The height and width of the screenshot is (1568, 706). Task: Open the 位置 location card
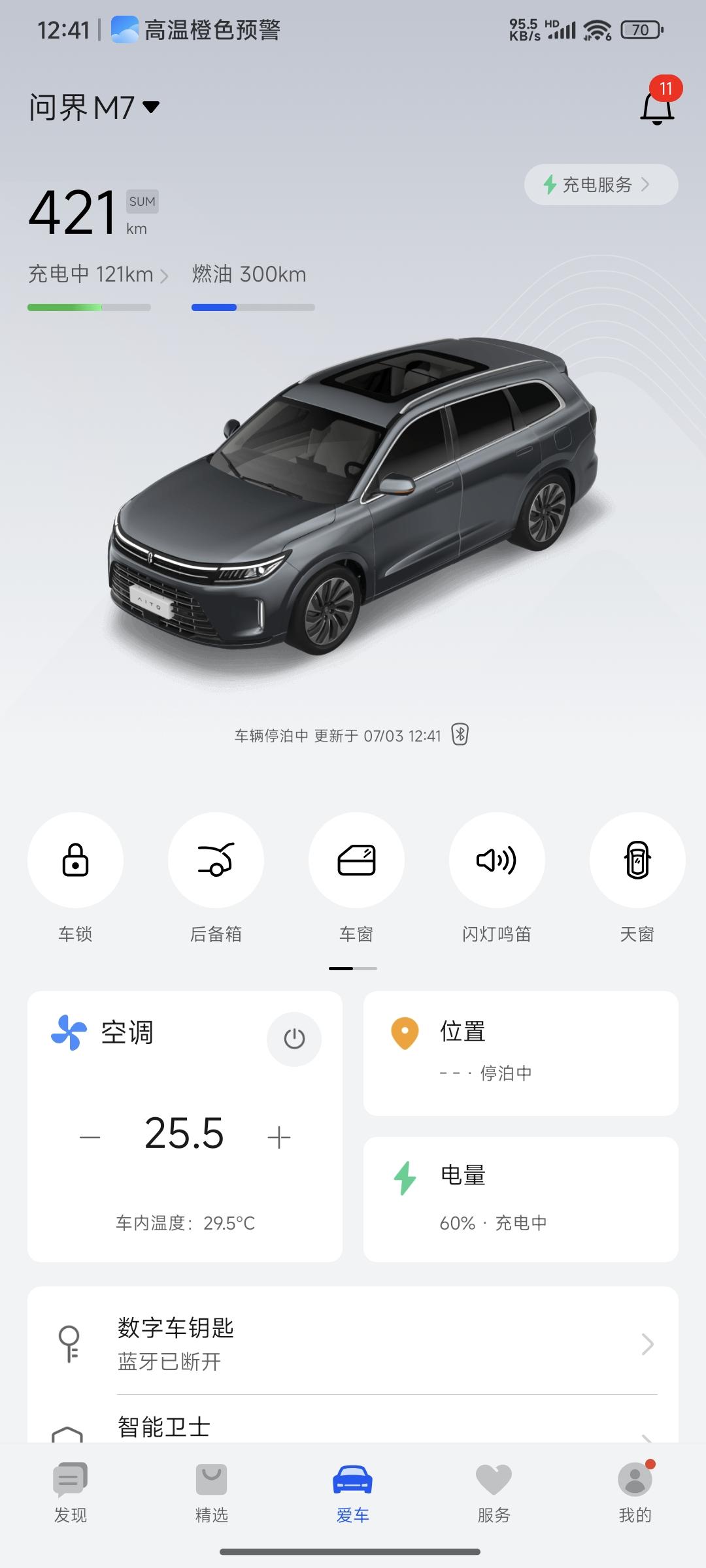point(520,1053)
